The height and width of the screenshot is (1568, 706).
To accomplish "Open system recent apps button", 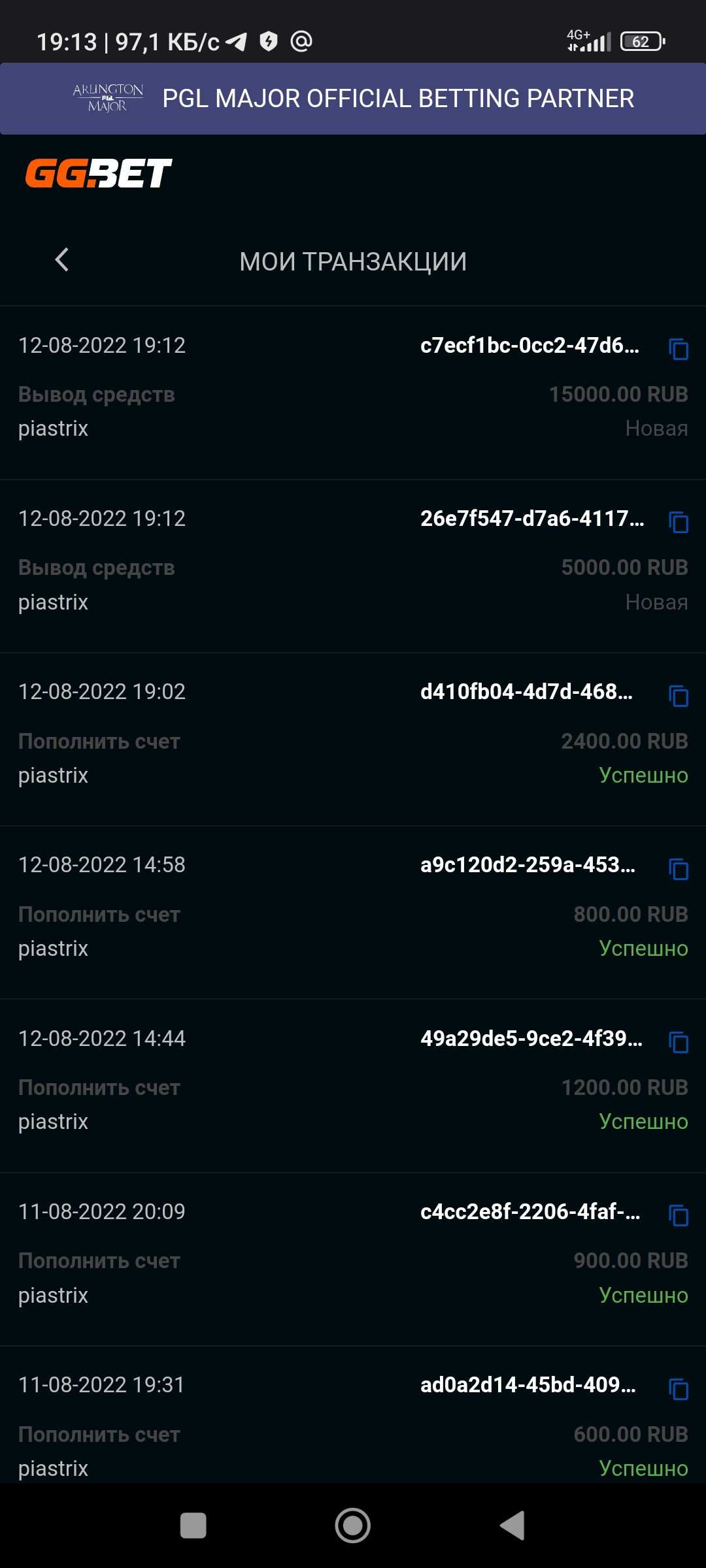I will pyautogui.click(x=193, y=1526).
